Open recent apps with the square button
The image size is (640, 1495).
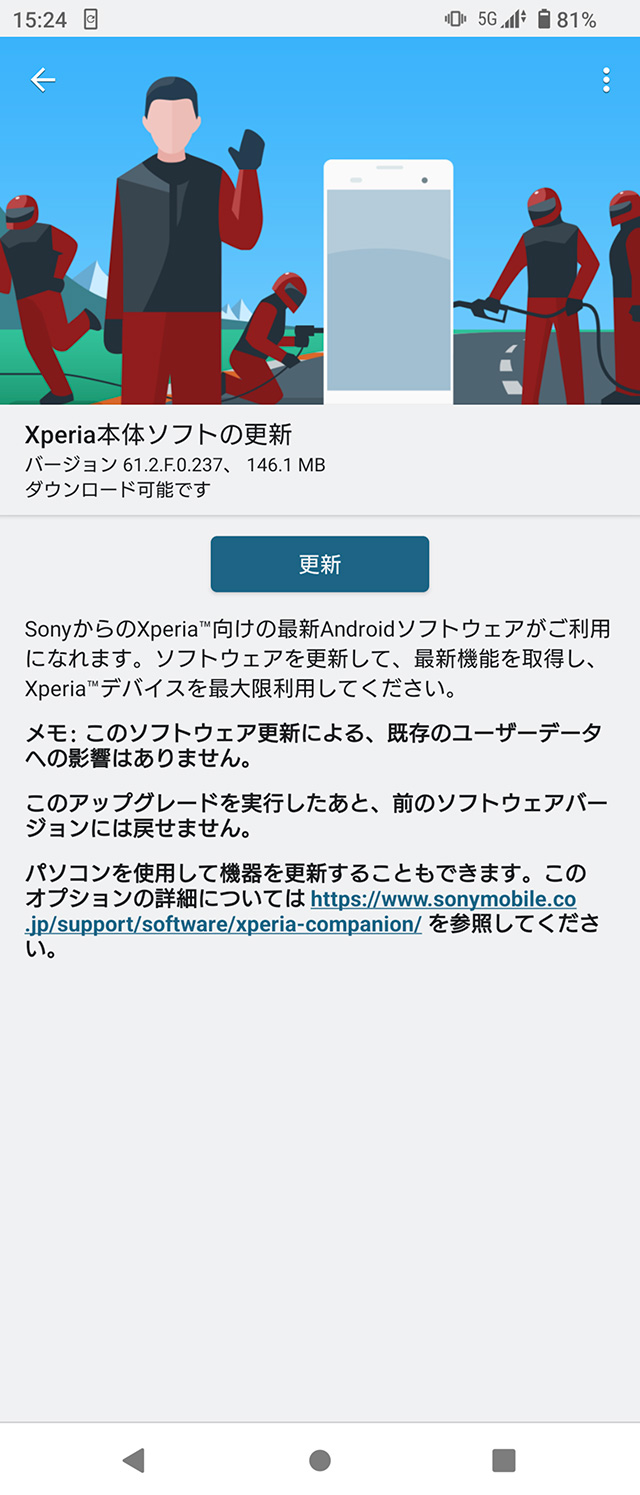(x=504, y=1460)
